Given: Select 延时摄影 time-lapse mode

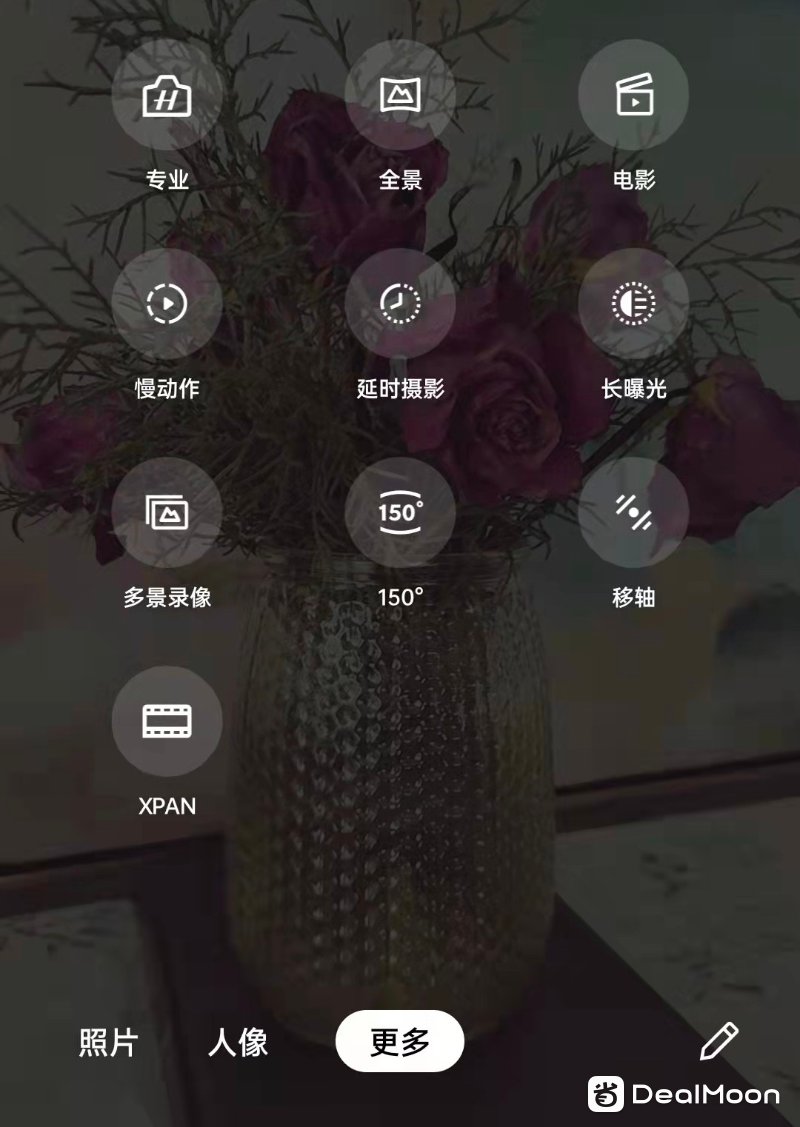Looking at the screenshot, I should coord(400,304).
